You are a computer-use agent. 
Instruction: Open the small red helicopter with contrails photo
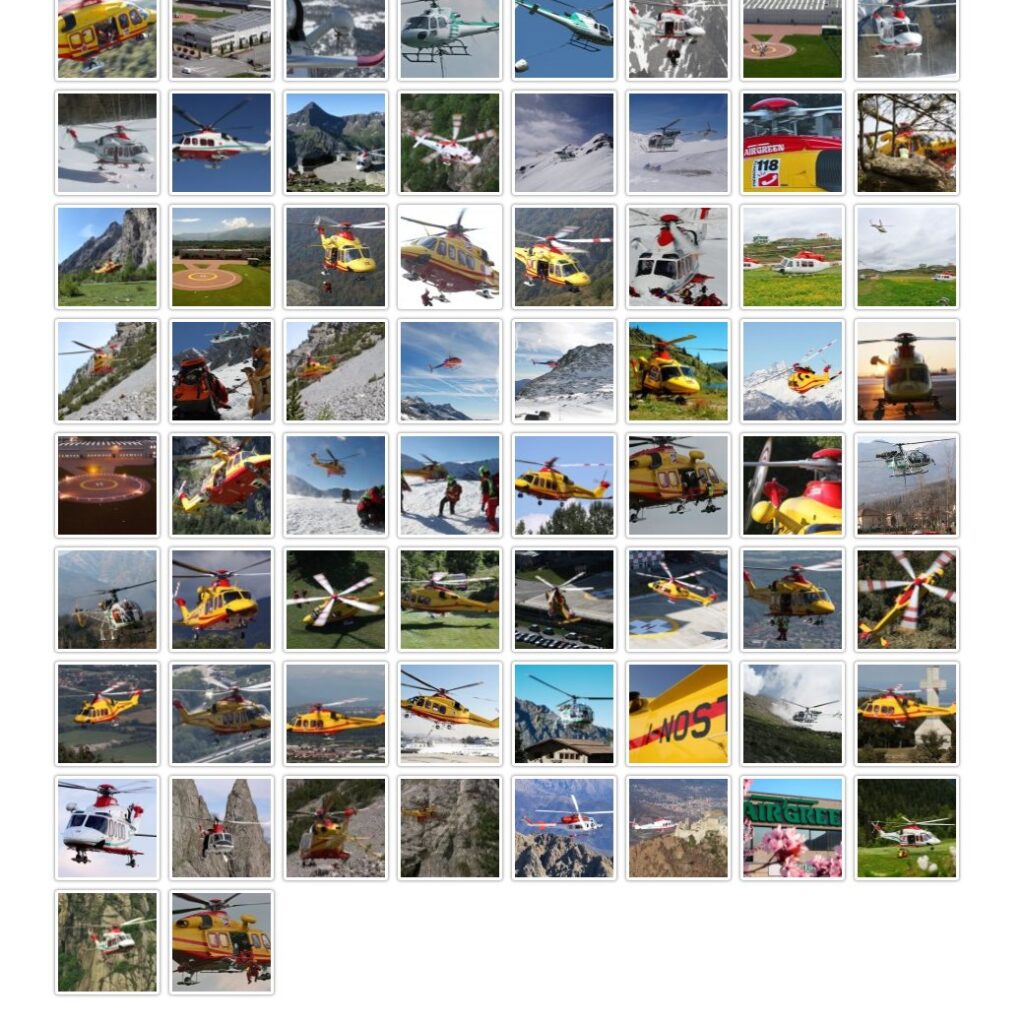(x=449, y=371)
